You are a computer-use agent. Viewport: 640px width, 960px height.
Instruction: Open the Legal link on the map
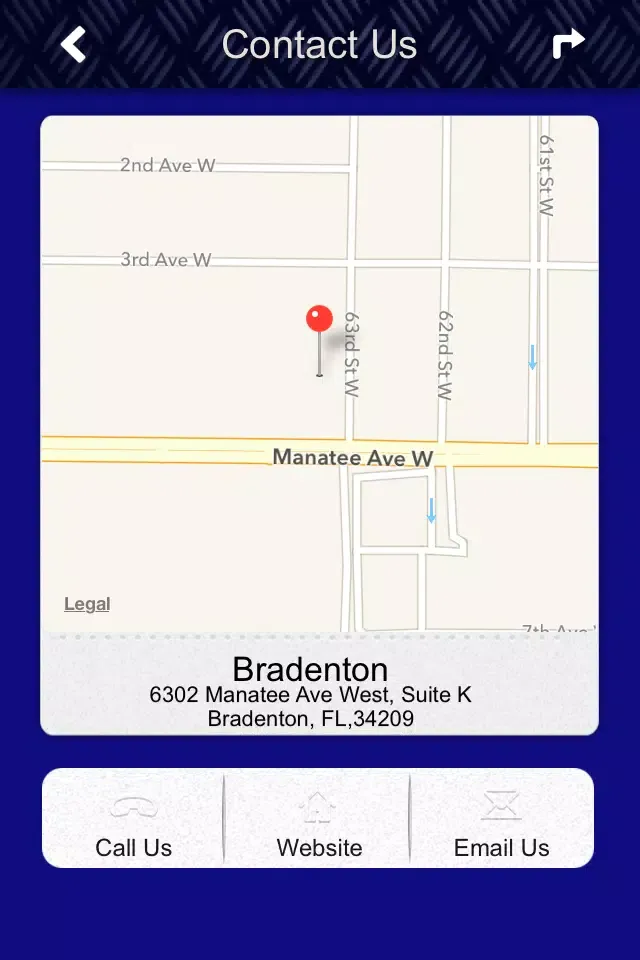(x=87, y=604)
